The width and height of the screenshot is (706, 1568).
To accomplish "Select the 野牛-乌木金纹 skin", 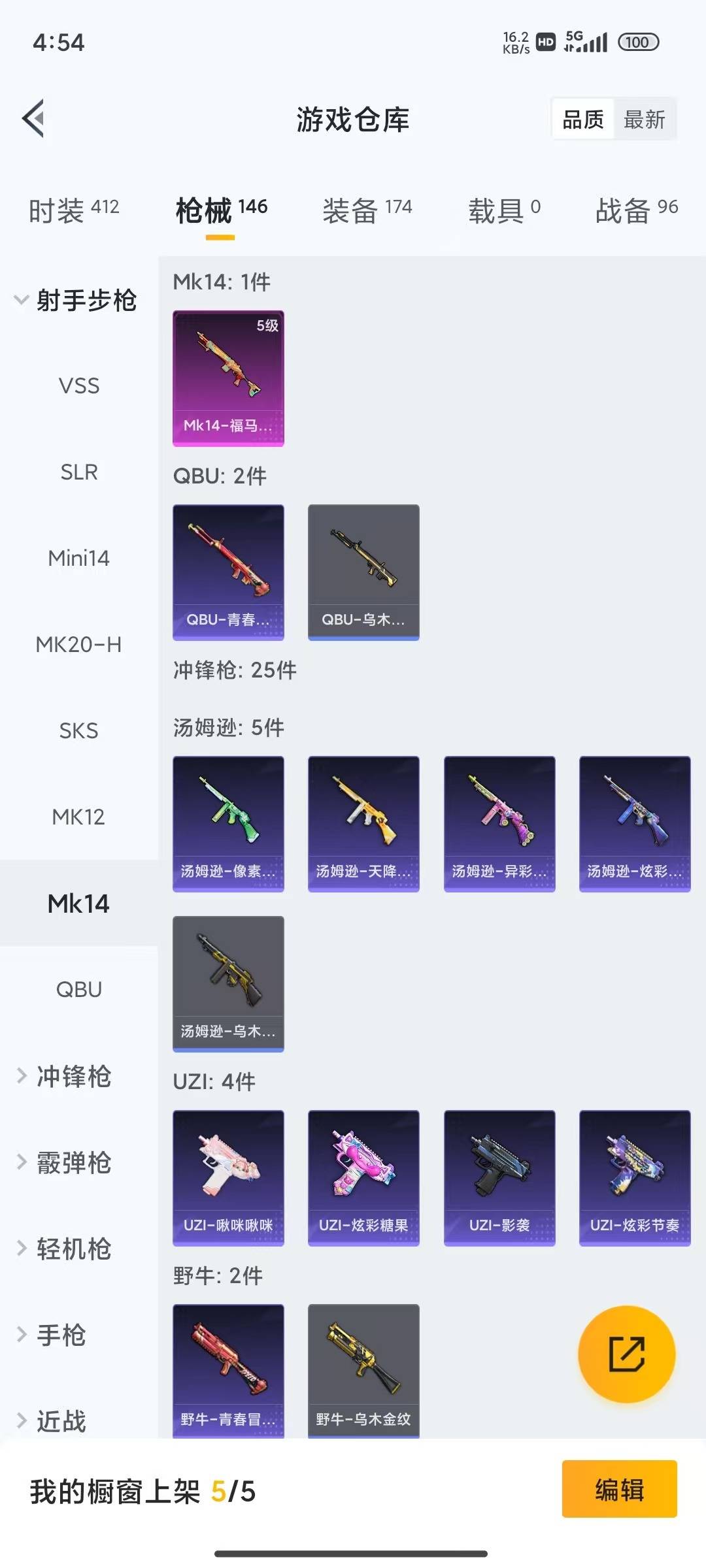I will pyautogui.click(x=363, y=1369).
